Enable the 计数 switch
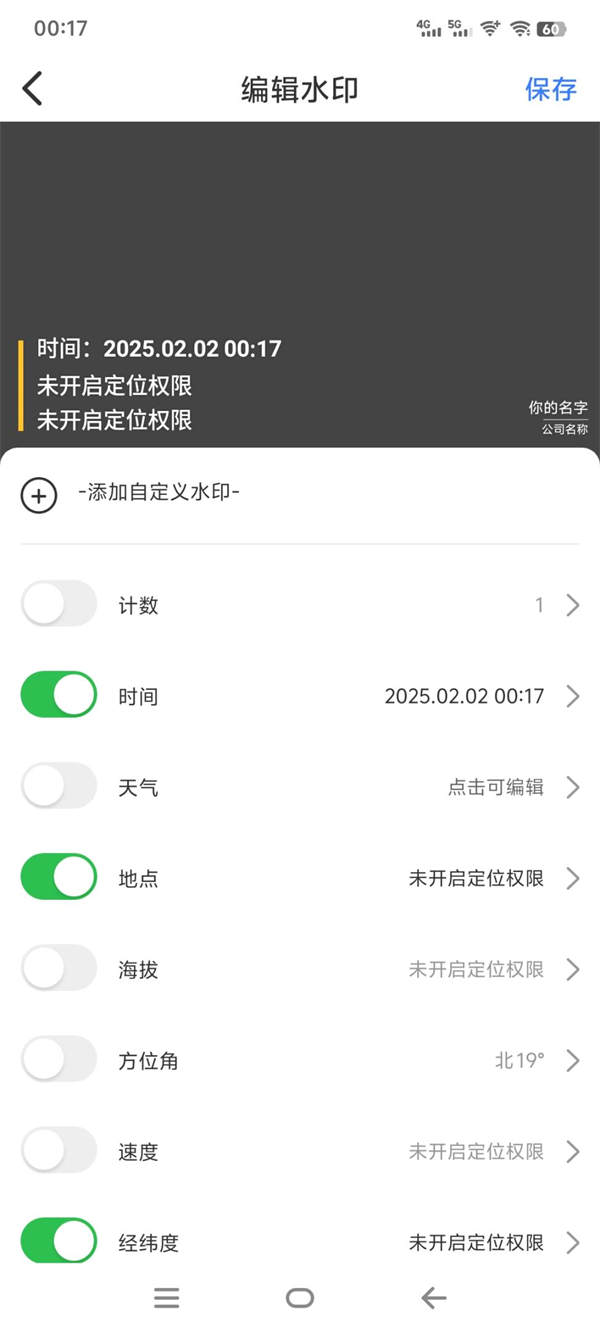The height and width of the screenshot is (1333, 600). 59,605
